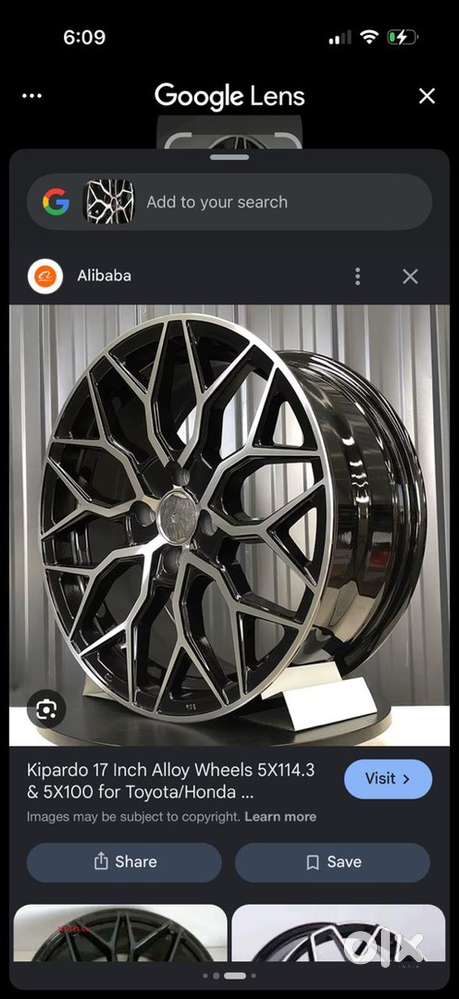Share this wheel result

tap(124, 862)
